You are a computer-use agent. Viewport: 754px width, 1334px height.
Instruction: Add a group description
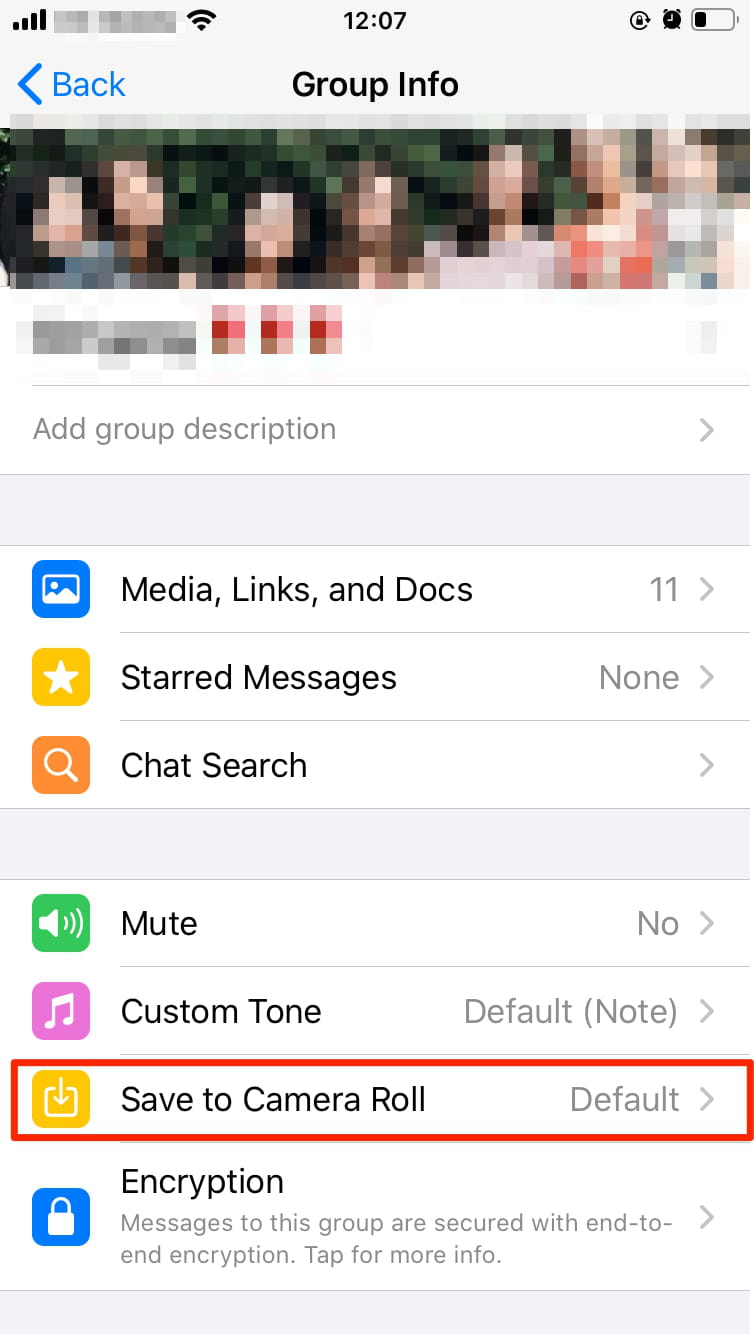coord(377,430)
